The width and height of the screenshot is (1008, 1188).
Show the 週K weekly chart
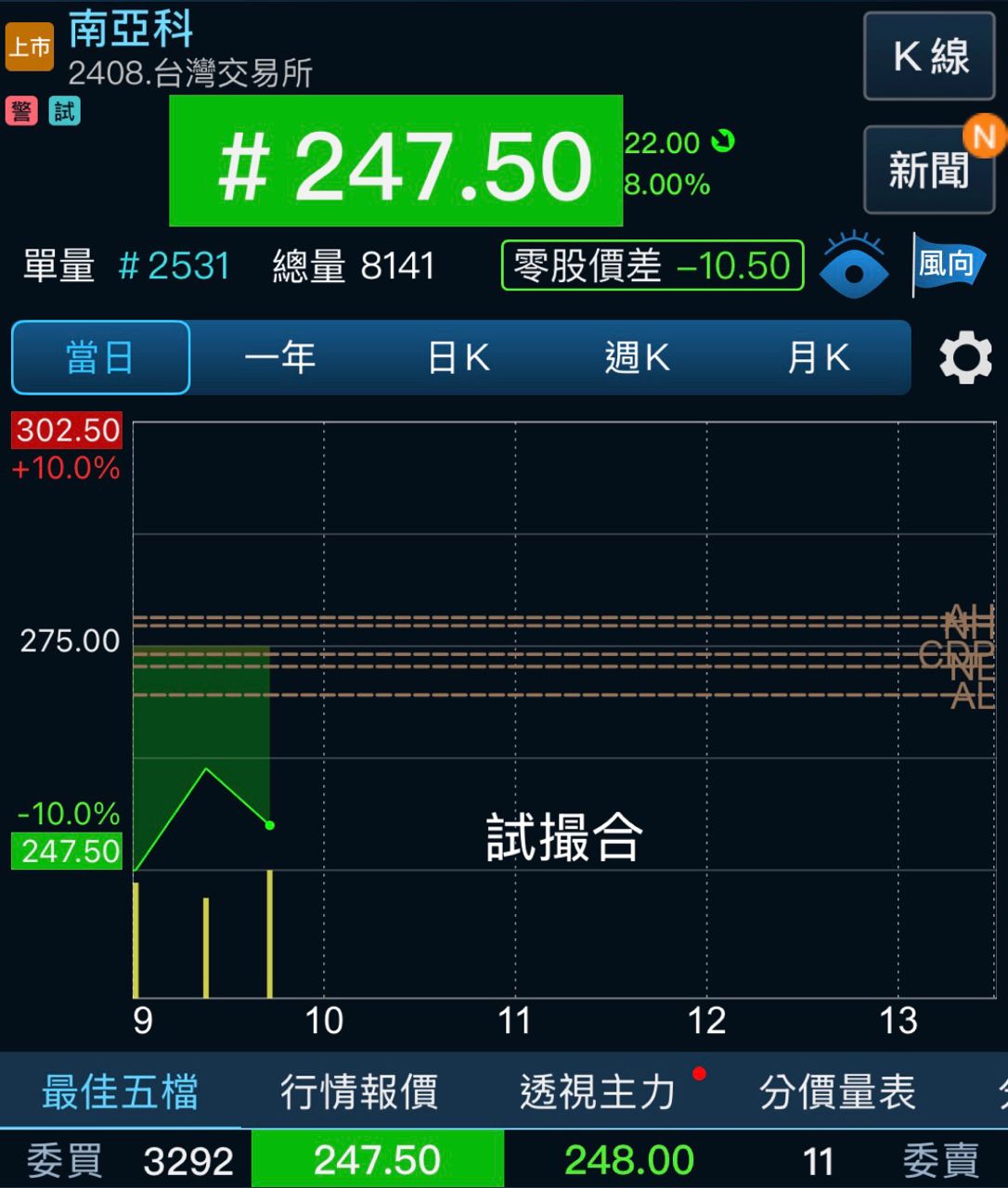click(637, 357)
